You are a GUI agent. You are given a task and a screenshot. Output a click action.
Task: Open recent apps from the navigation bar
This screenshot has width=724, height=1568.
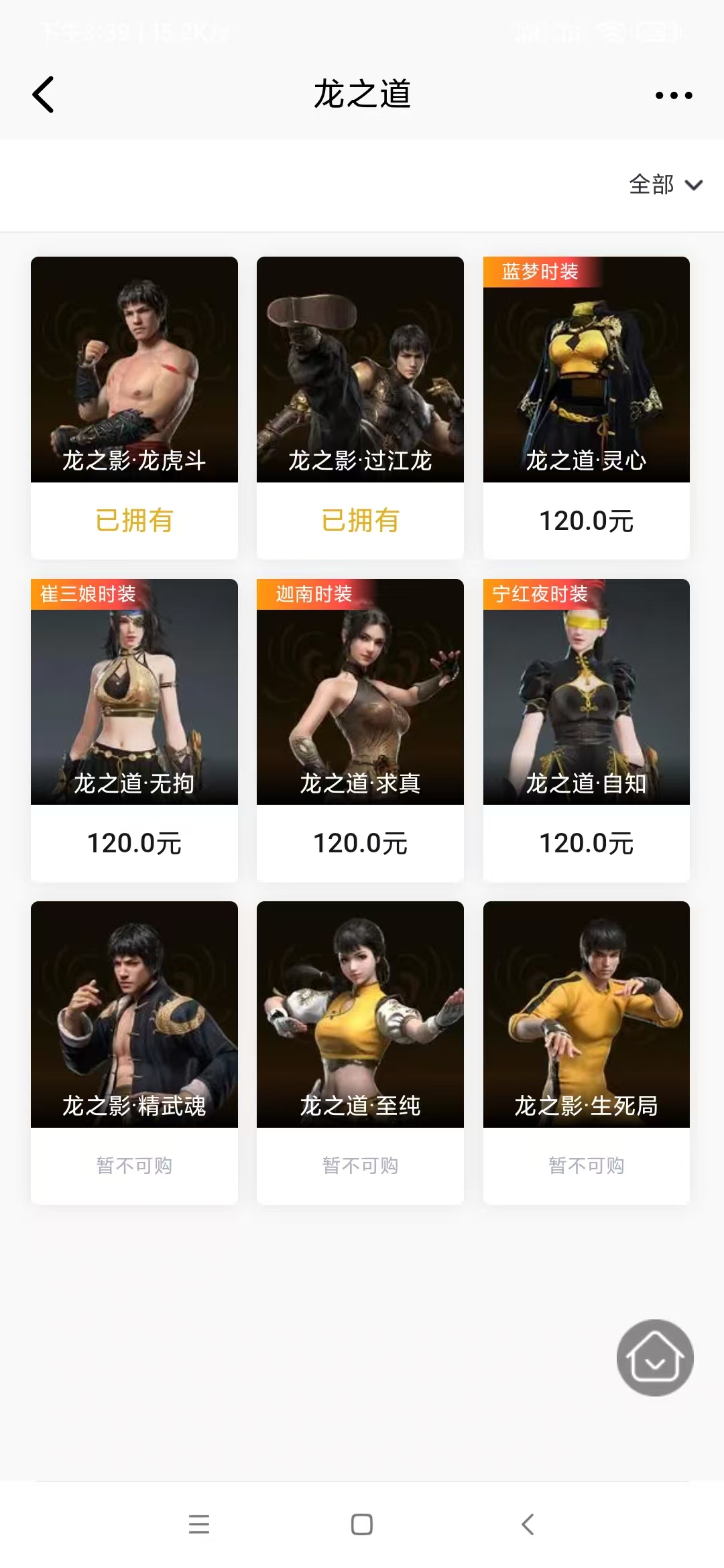tap(199, 1524)
